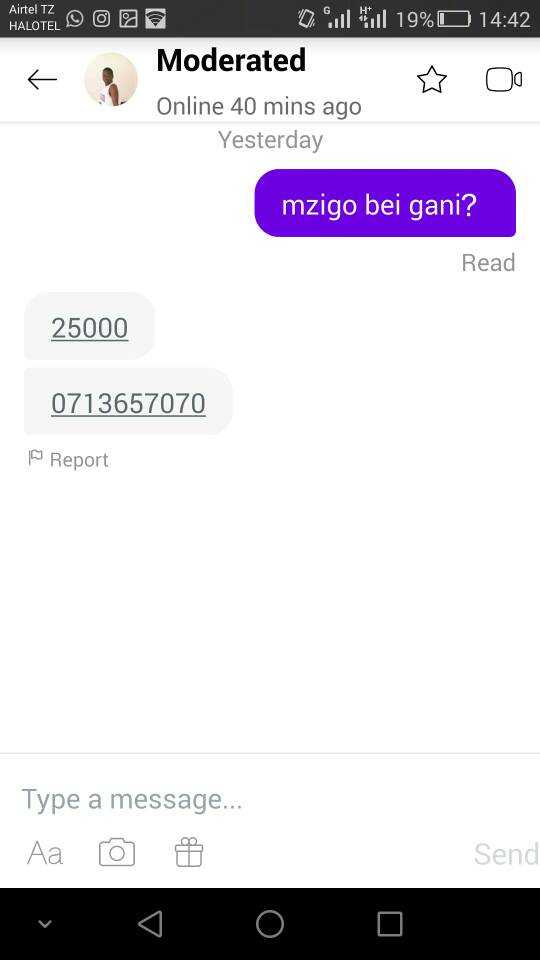Attach a photo with the camera icon
Image resolution: width=540 pixels, height=960 pixels.
[x=117, y=853]
